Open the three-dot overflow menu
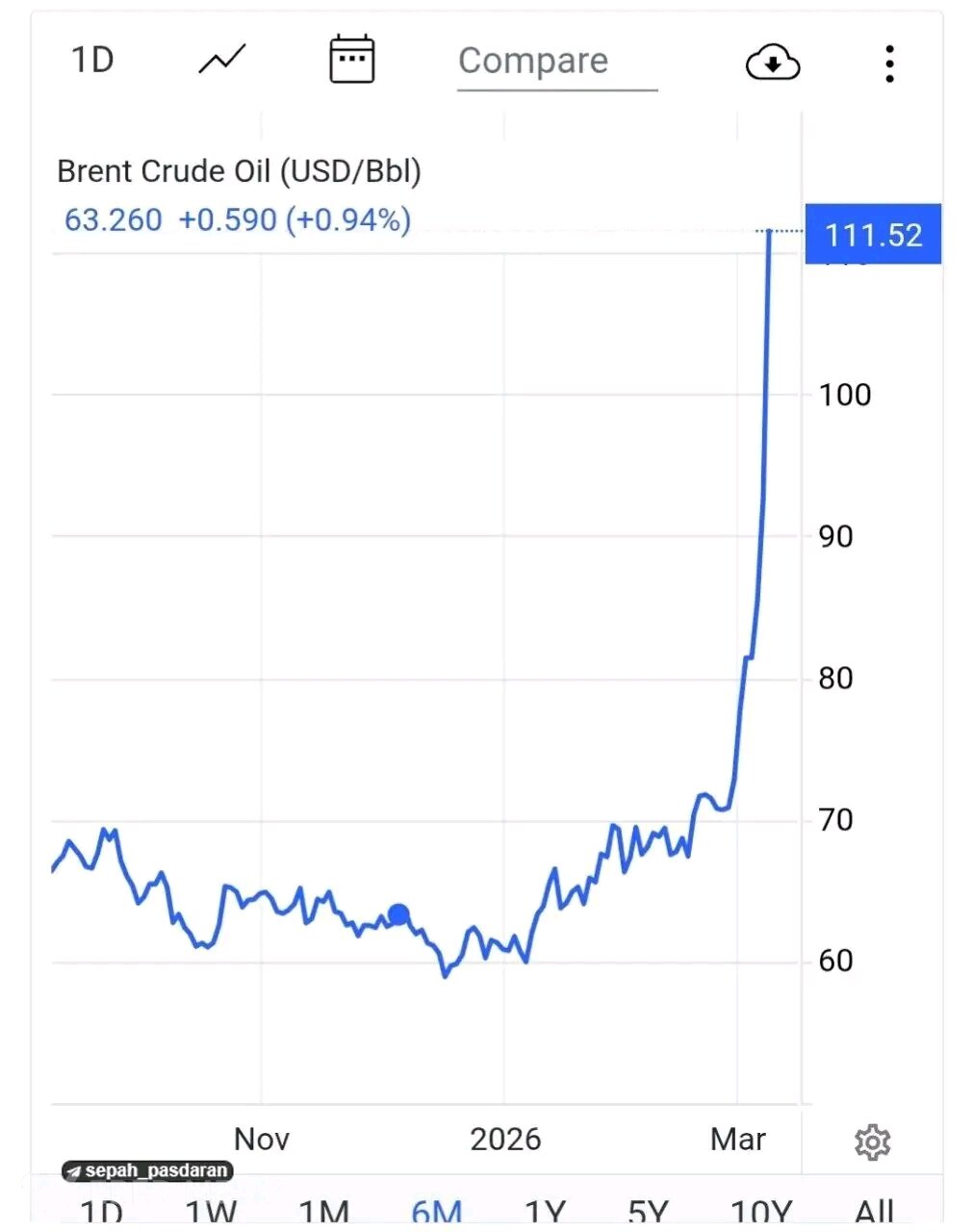The image size is (973, 1232). (888, 63)
